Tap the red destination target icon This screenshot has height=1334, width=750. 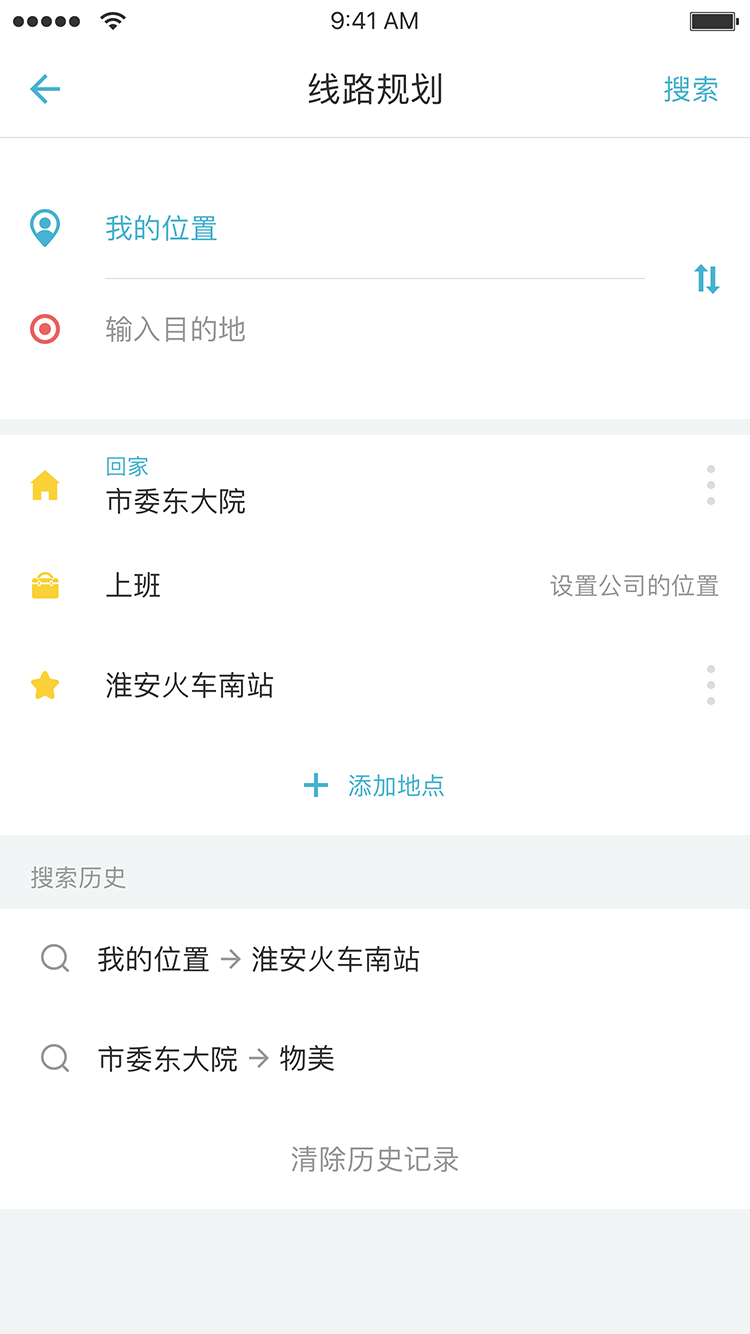[x=44, y=328]
